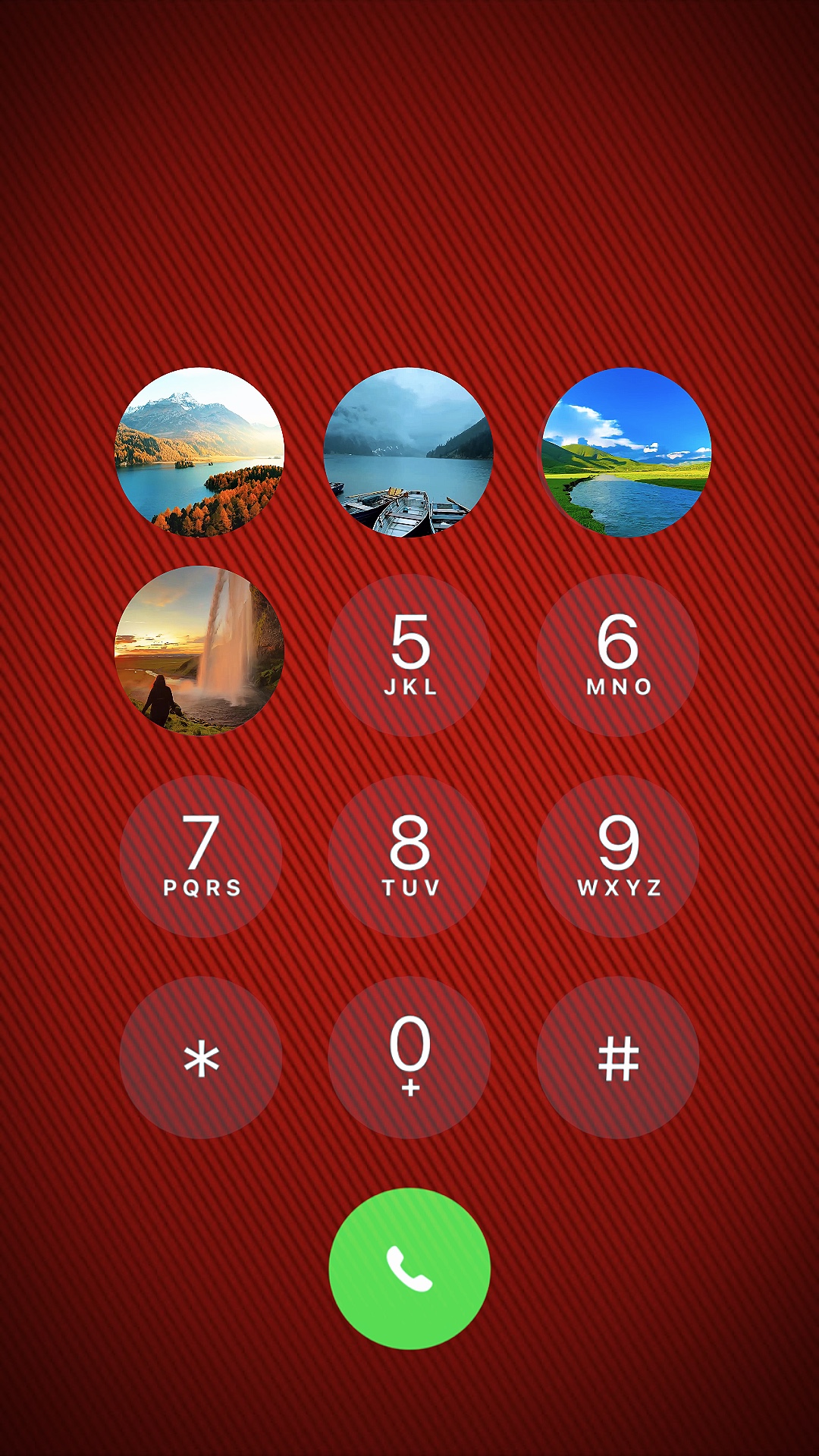Tap the asterisk star key
The image size is (819, 1456).
click(201, 1057)
